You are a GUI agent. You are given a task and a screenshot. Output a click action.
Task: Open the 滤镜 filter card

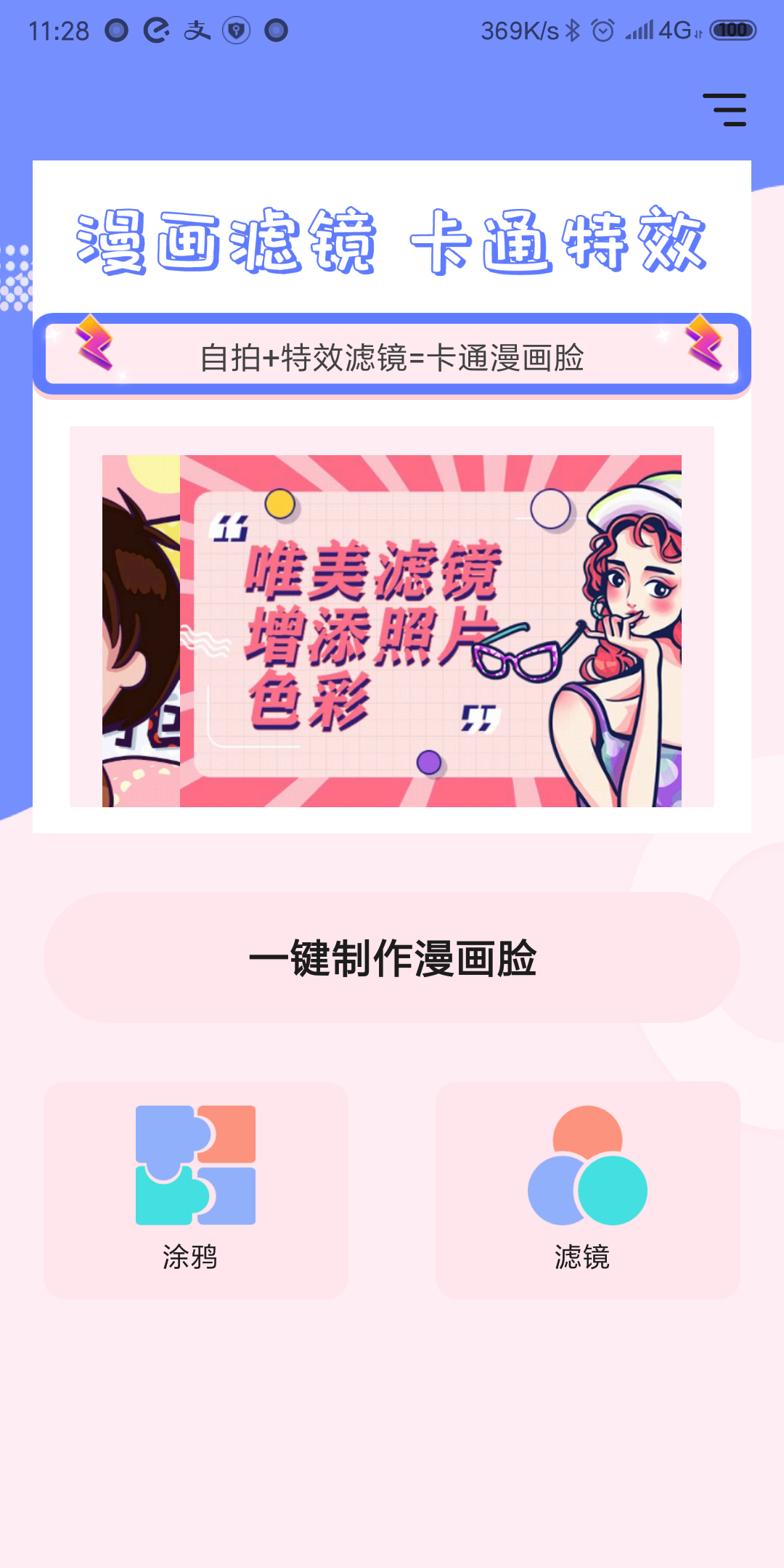(587, 1190)
